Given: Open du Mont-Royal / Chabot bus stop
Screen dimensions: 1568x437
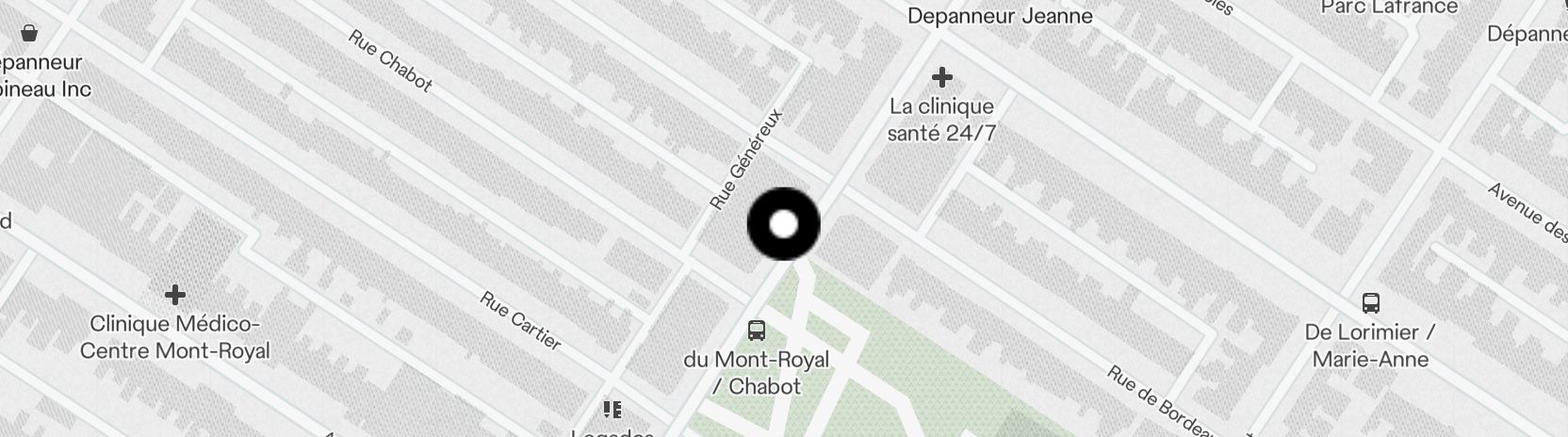Looking at the screenshot, I should coord(756,331).
